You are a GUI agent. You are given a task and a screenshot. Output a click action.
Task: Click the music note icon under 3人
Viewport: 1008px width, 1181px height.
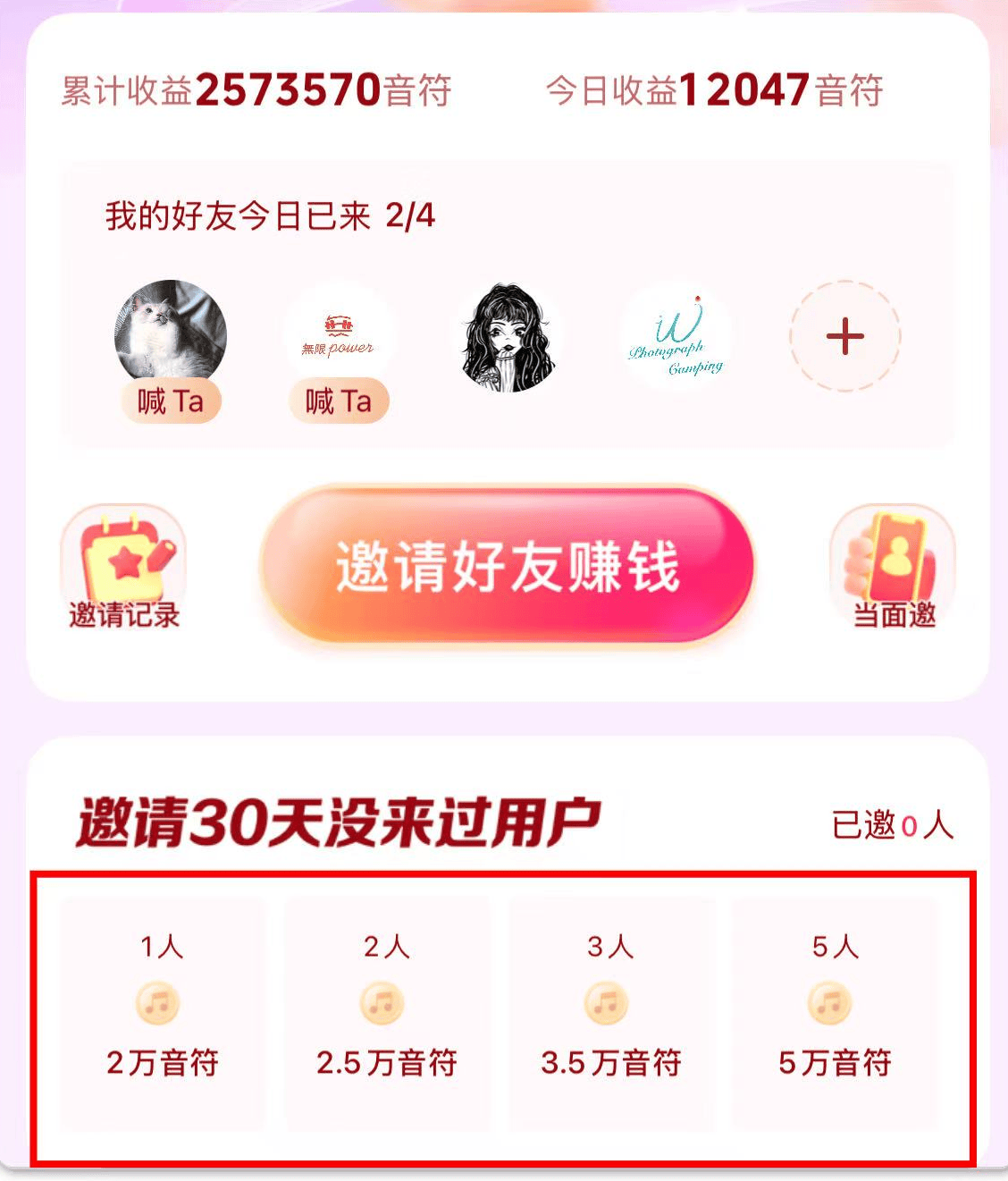coord(607,1003)
